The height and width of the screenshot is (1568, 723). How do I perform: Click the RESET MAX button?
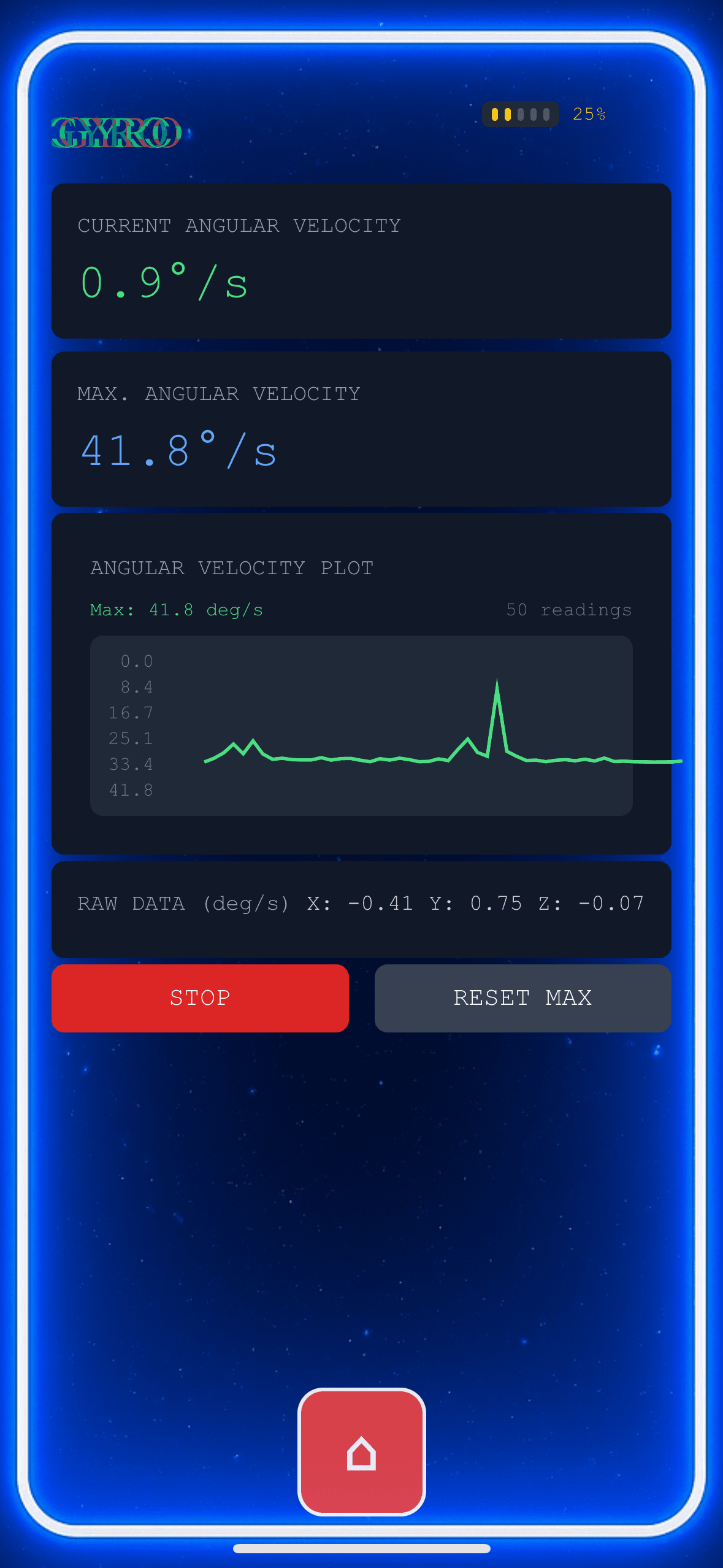tap(522, 998)
